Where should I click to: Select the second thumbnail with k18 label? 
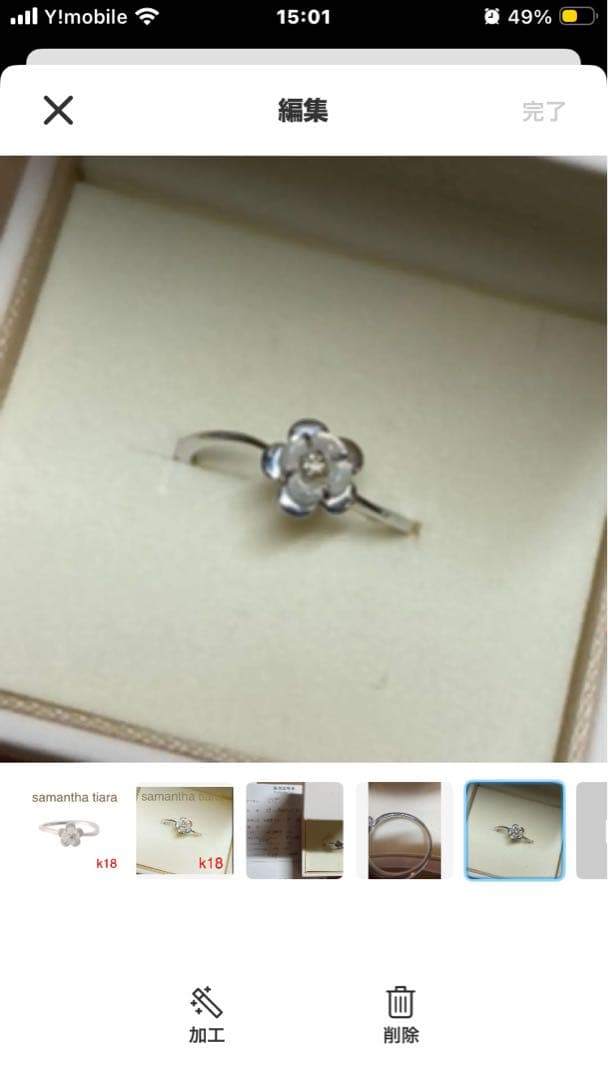point(184,830)
